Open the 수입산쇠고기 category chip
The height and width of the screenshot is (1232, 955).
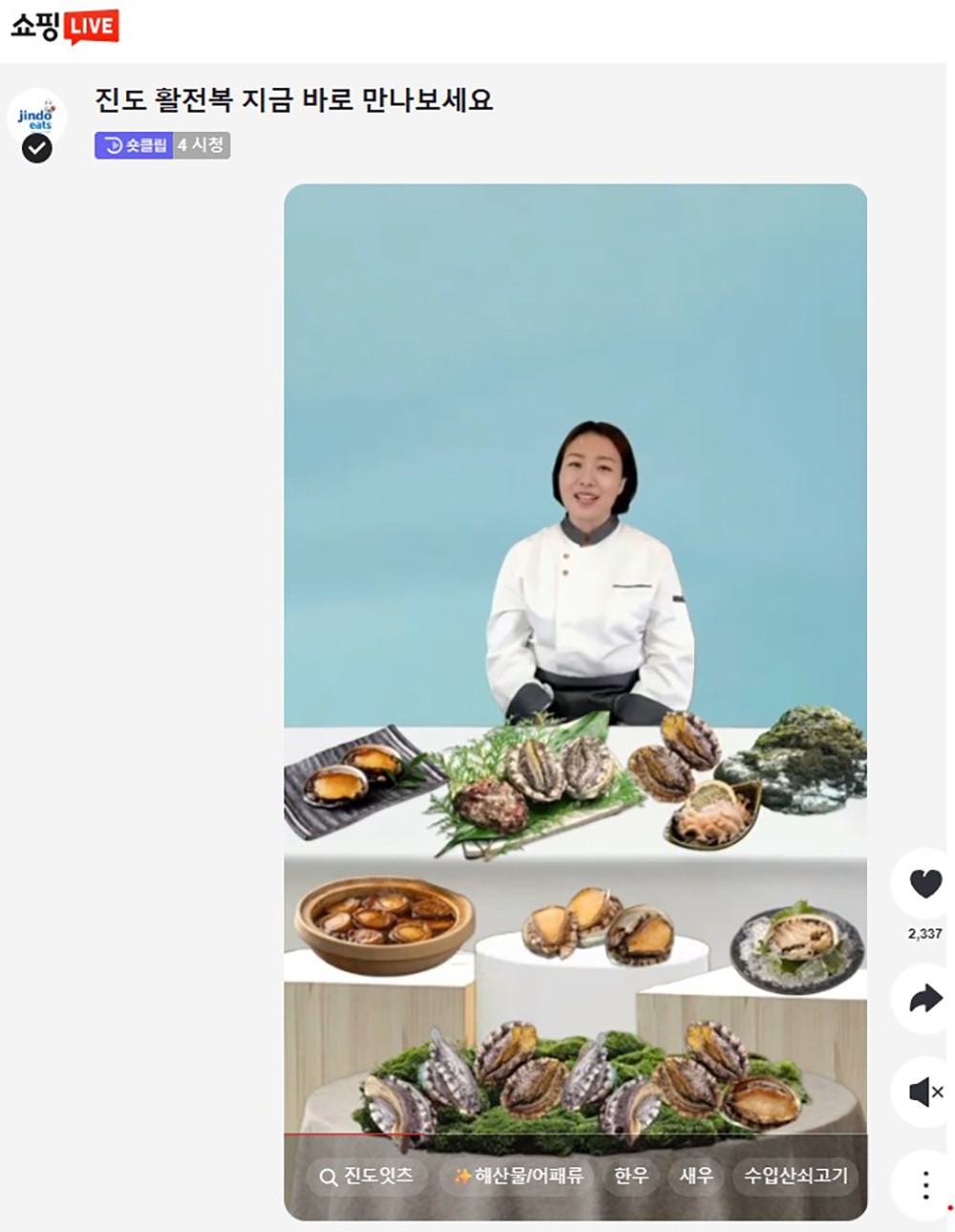(x=796, y=1176)
